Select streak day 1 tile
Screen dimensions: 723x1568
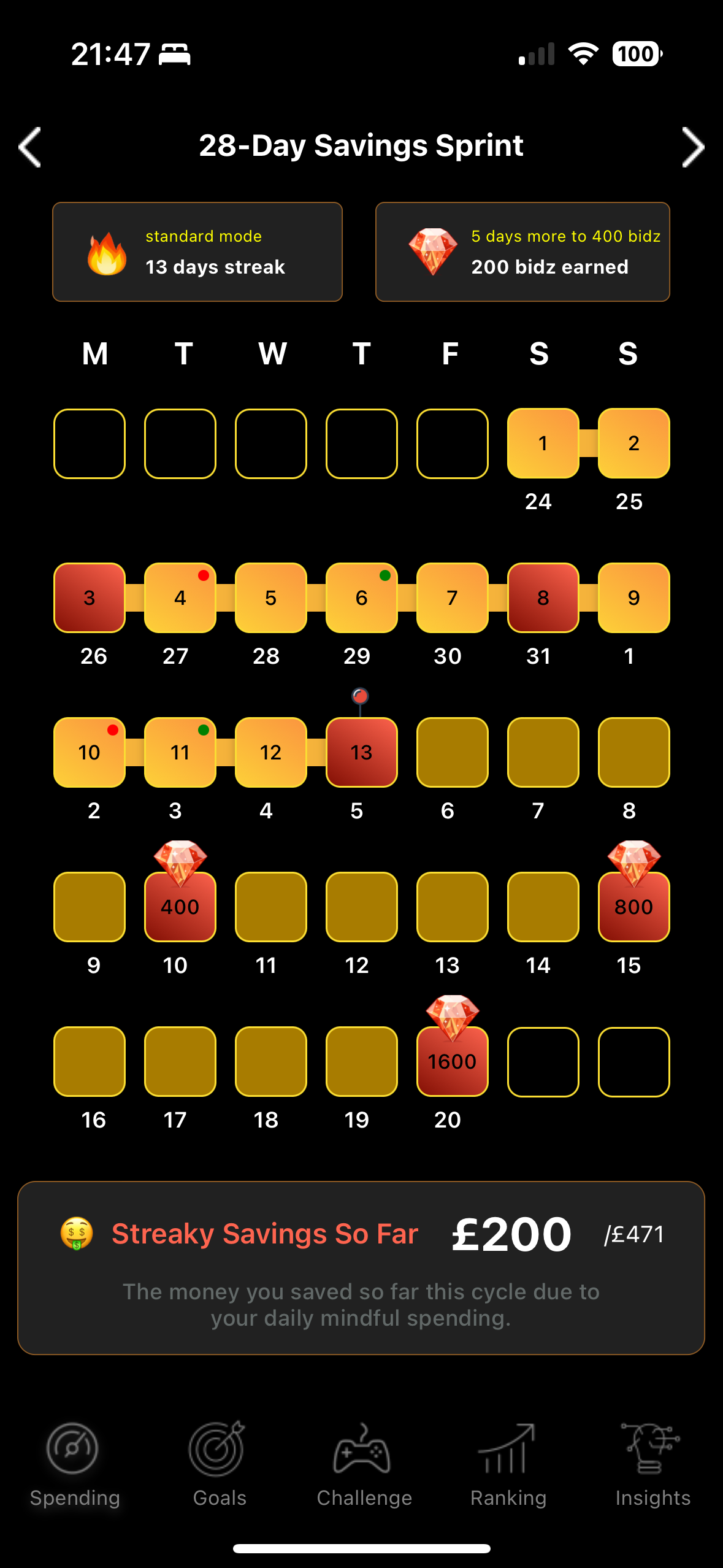(x=543, y=443)
